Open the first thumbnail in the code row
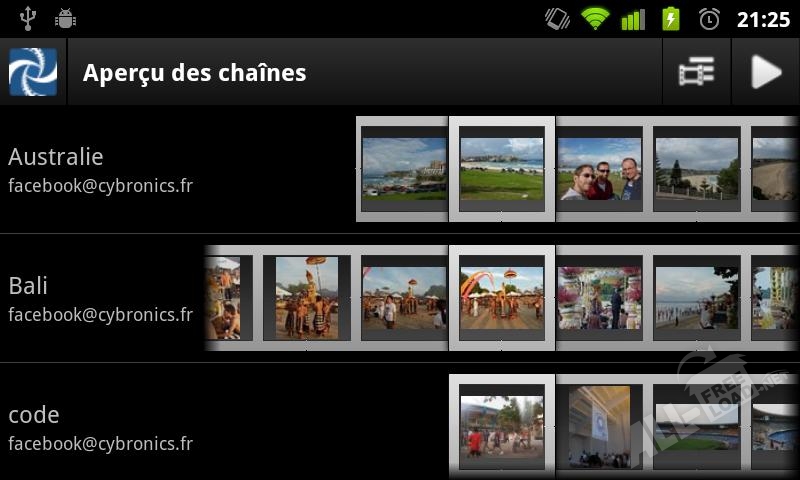 point(501,426)
